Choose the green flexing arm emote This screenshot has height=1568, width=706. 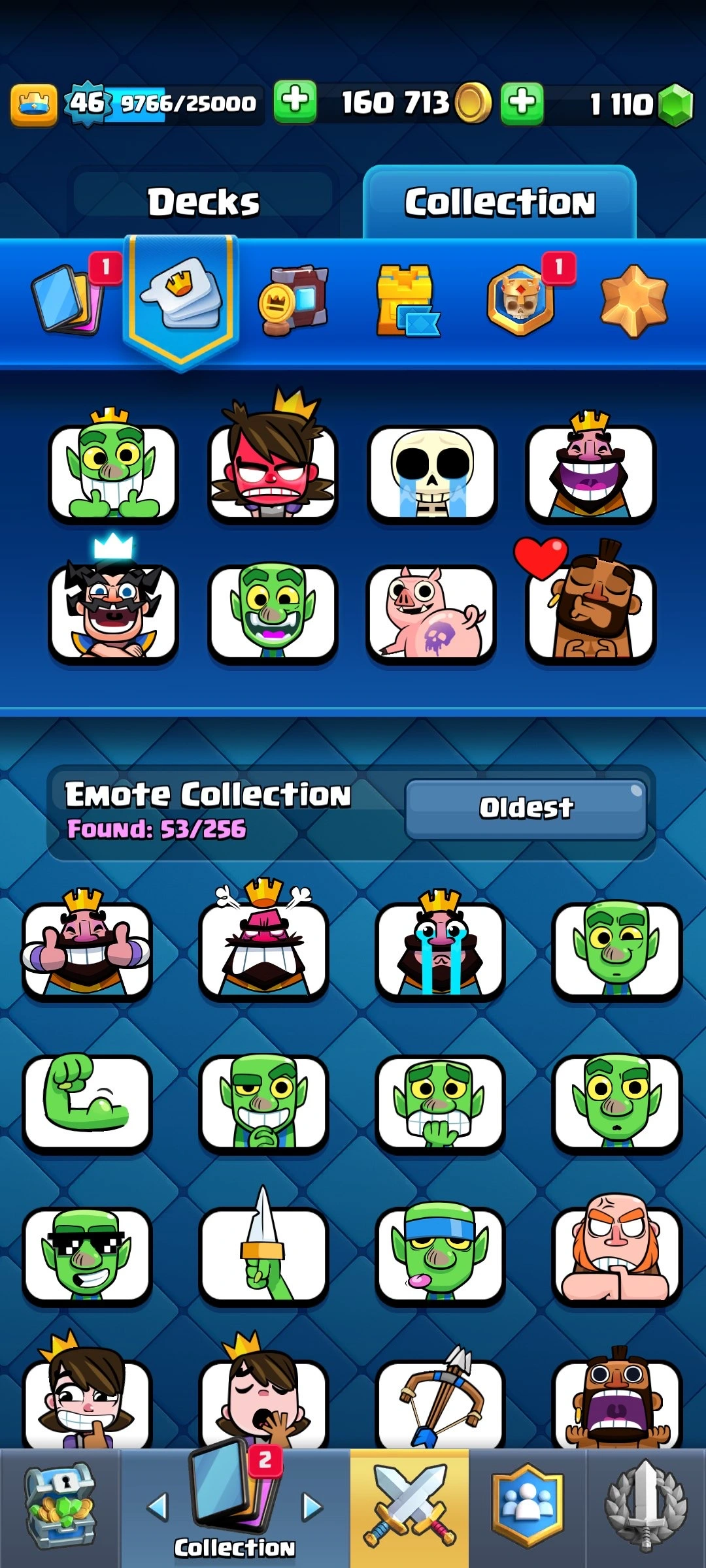[87, 1102]
